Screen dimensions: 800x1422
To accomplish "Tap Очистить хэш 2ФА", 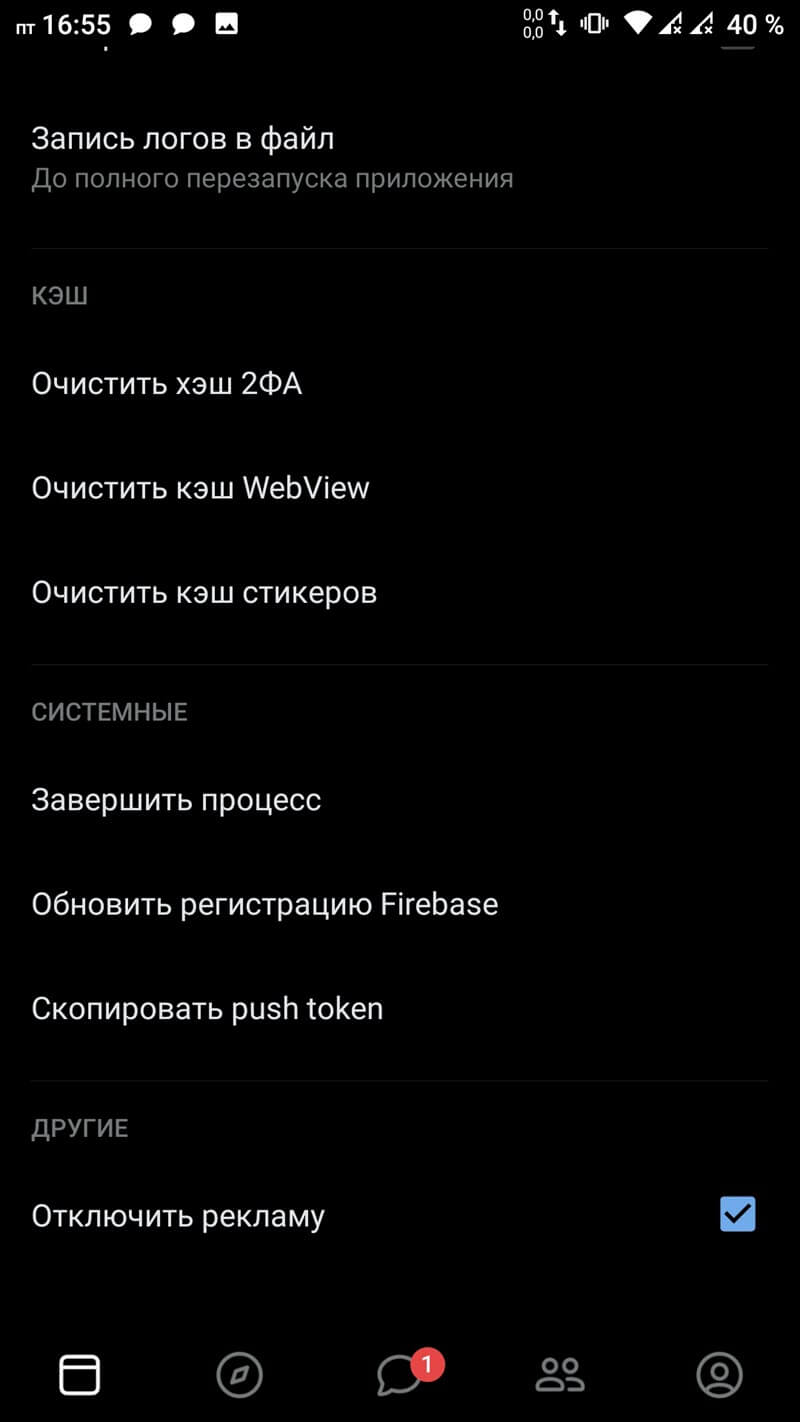I will tap(400, 384).
